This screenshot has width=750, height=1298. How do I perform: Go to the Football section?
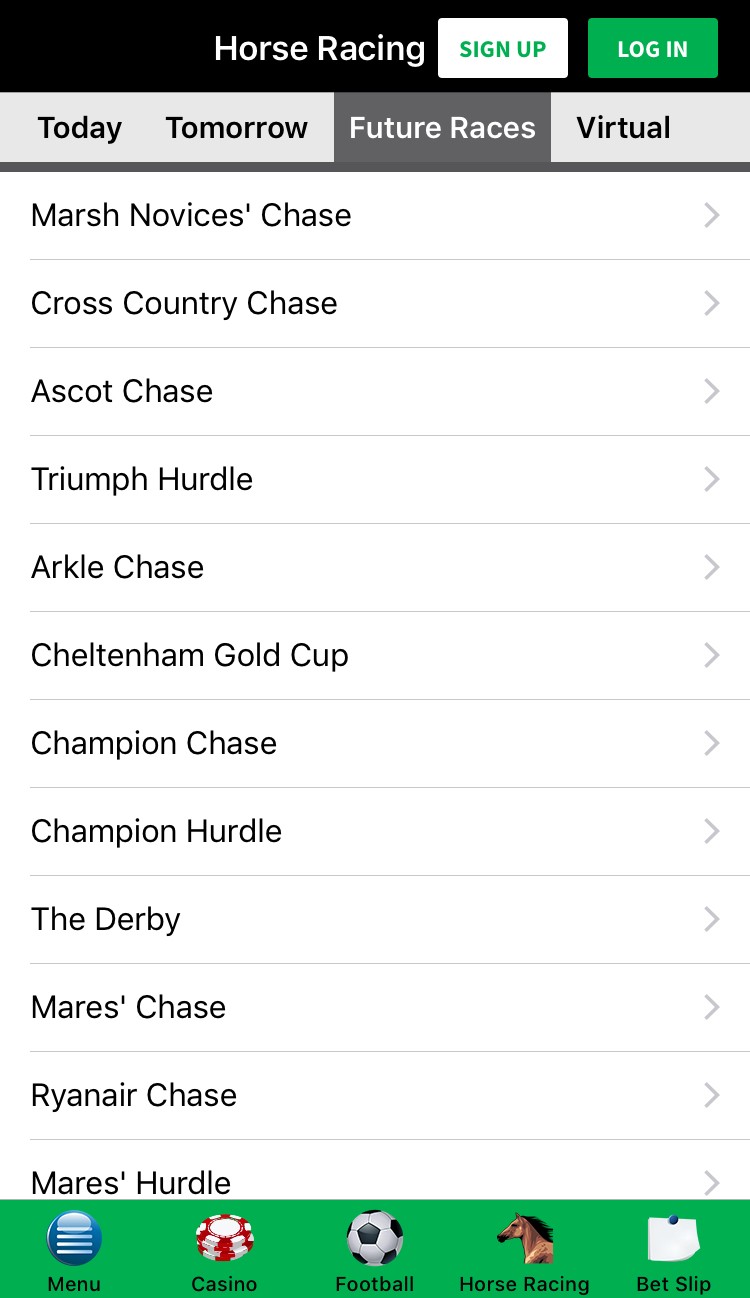tap(374, 1250)
